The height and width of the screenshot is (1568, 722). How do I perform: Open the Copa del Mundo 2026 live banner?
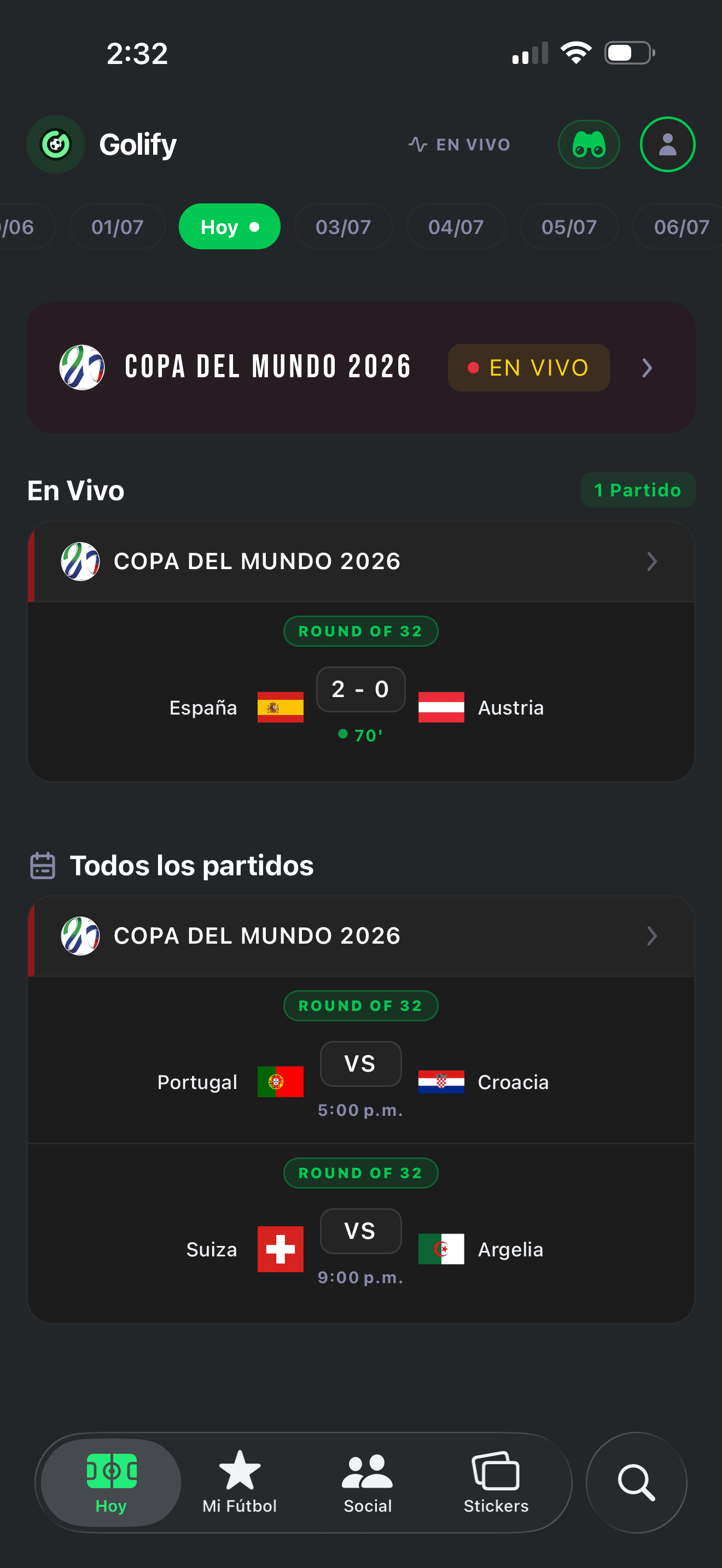(x=361, y=367)
